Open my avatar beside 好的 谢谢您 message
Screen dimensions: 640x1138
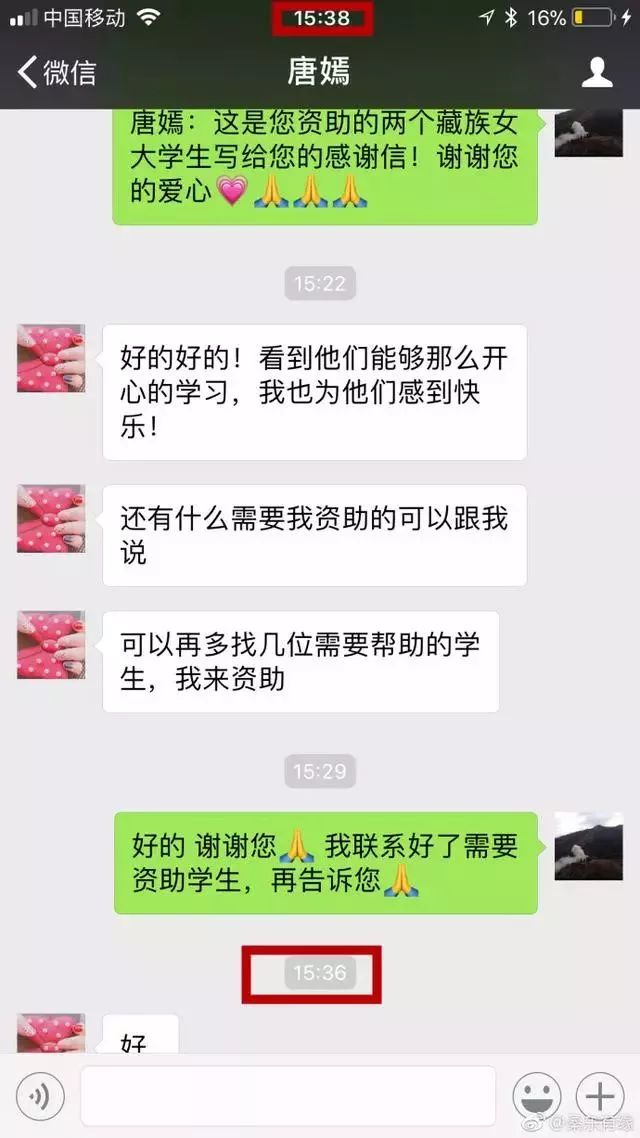588,846
